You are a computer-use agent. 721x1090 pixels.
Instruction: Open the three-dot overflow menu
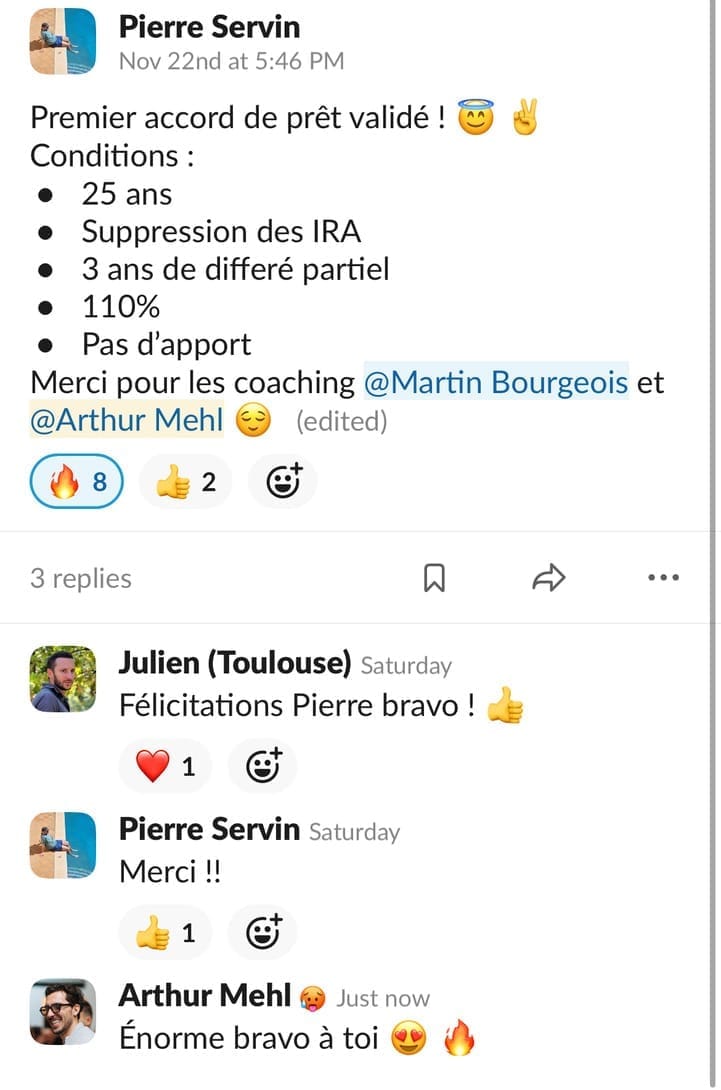click(663, 577)
